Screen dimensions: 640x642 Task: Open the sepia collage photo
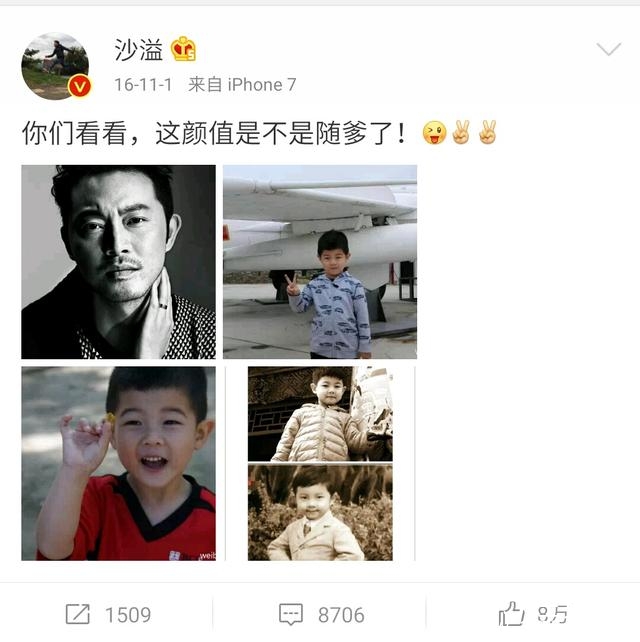(320, 463)
